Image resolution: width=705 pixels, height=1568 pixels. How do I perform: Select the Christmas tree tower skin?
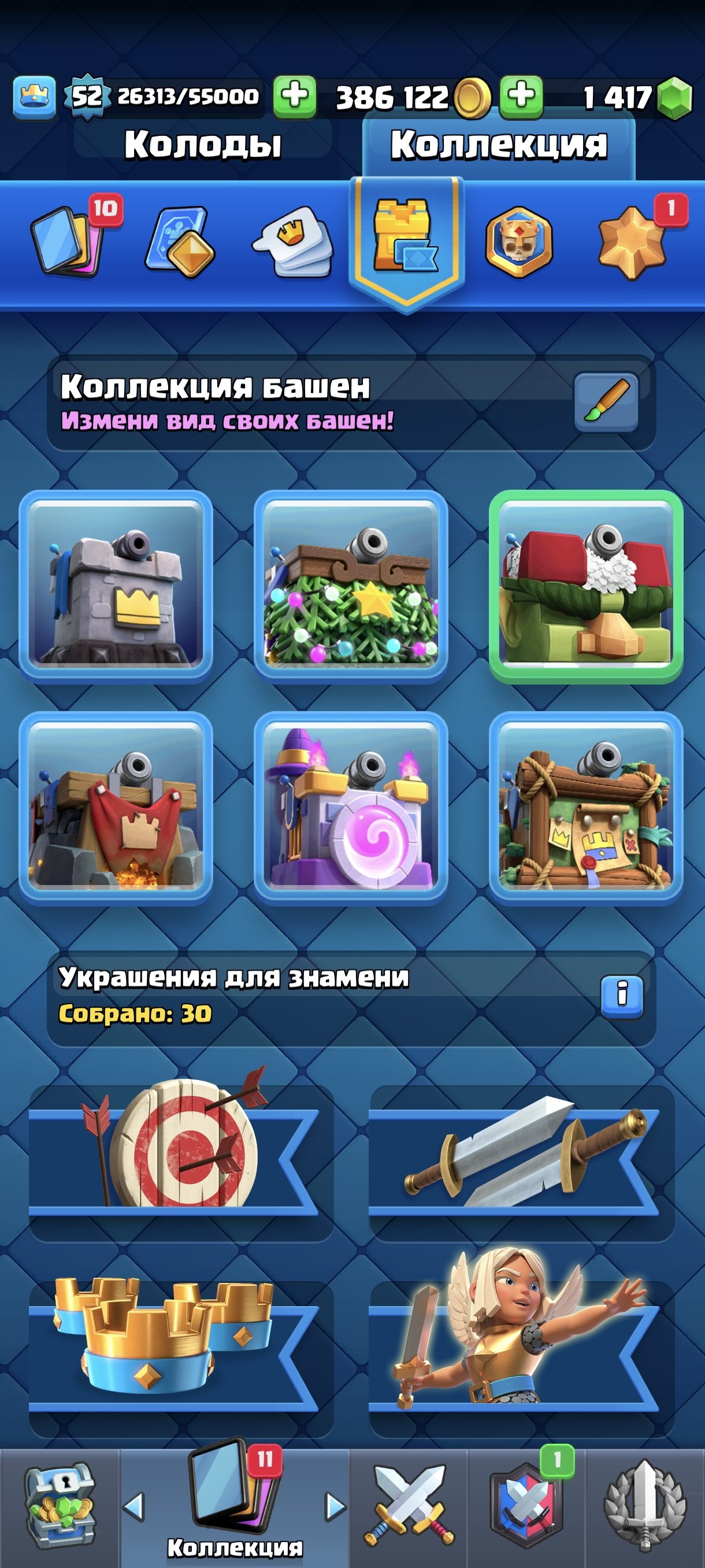point(351,587)
